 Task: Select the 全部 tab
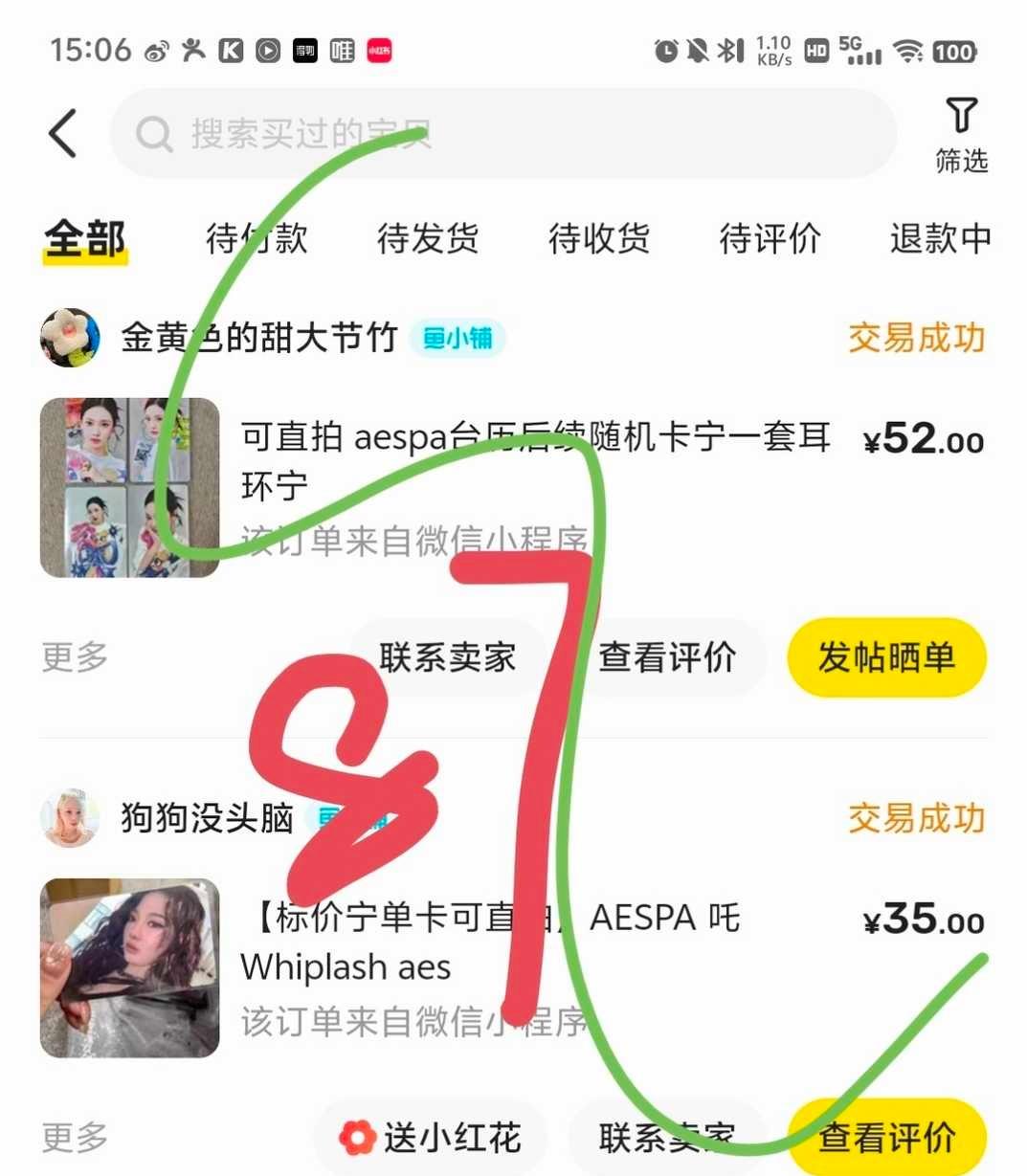[x=85, y=238]
